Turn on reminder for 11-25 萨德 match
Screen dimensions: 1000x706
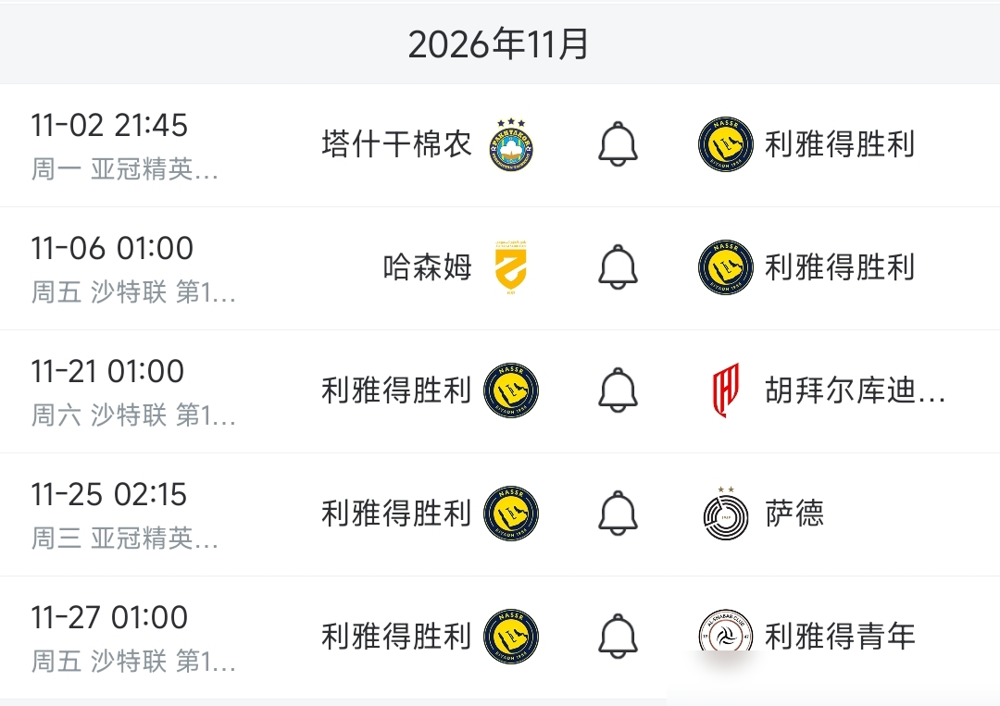point(617,513)
